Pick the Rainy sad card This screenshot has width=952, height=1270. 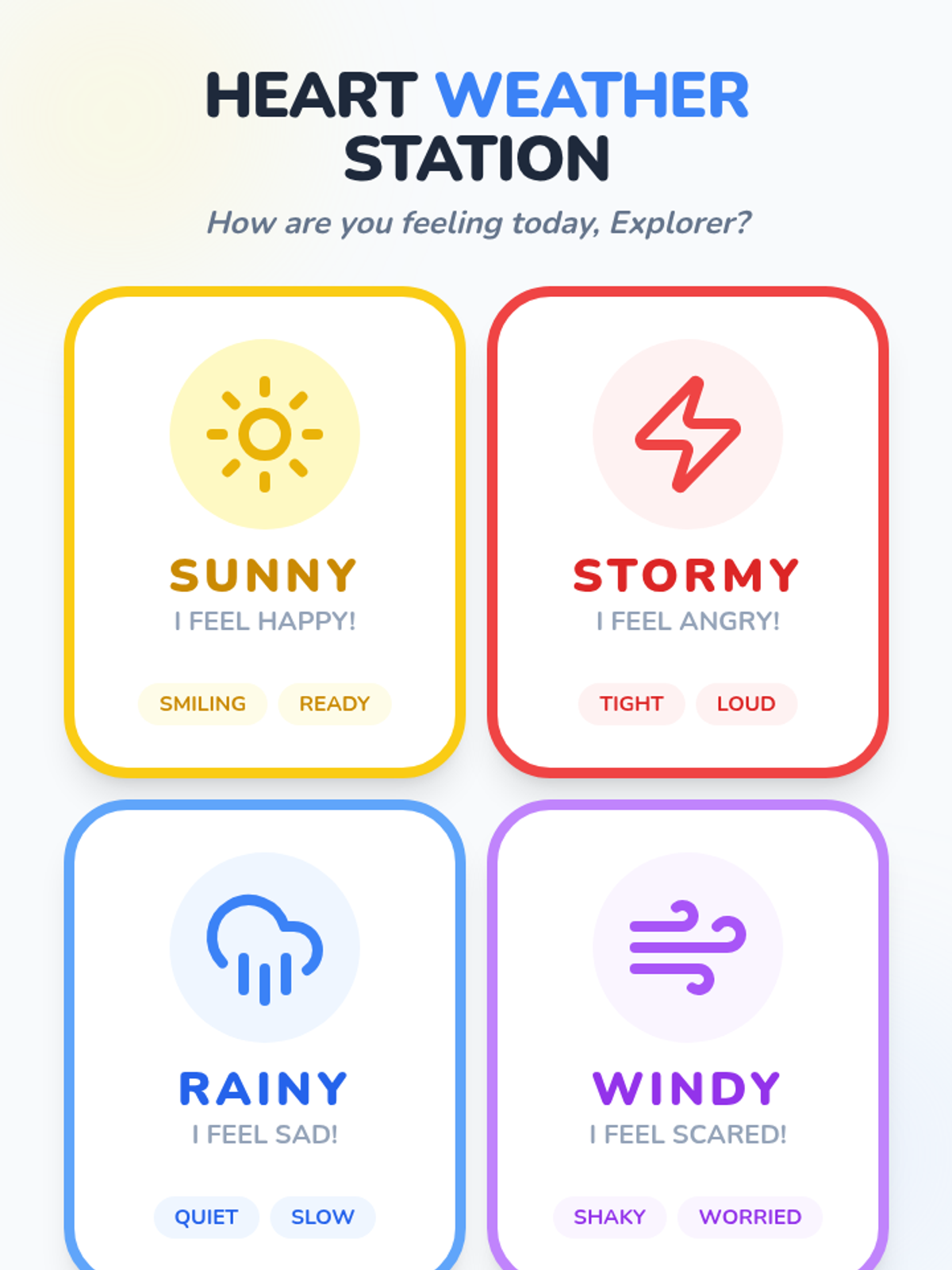tap(264, 1036)
